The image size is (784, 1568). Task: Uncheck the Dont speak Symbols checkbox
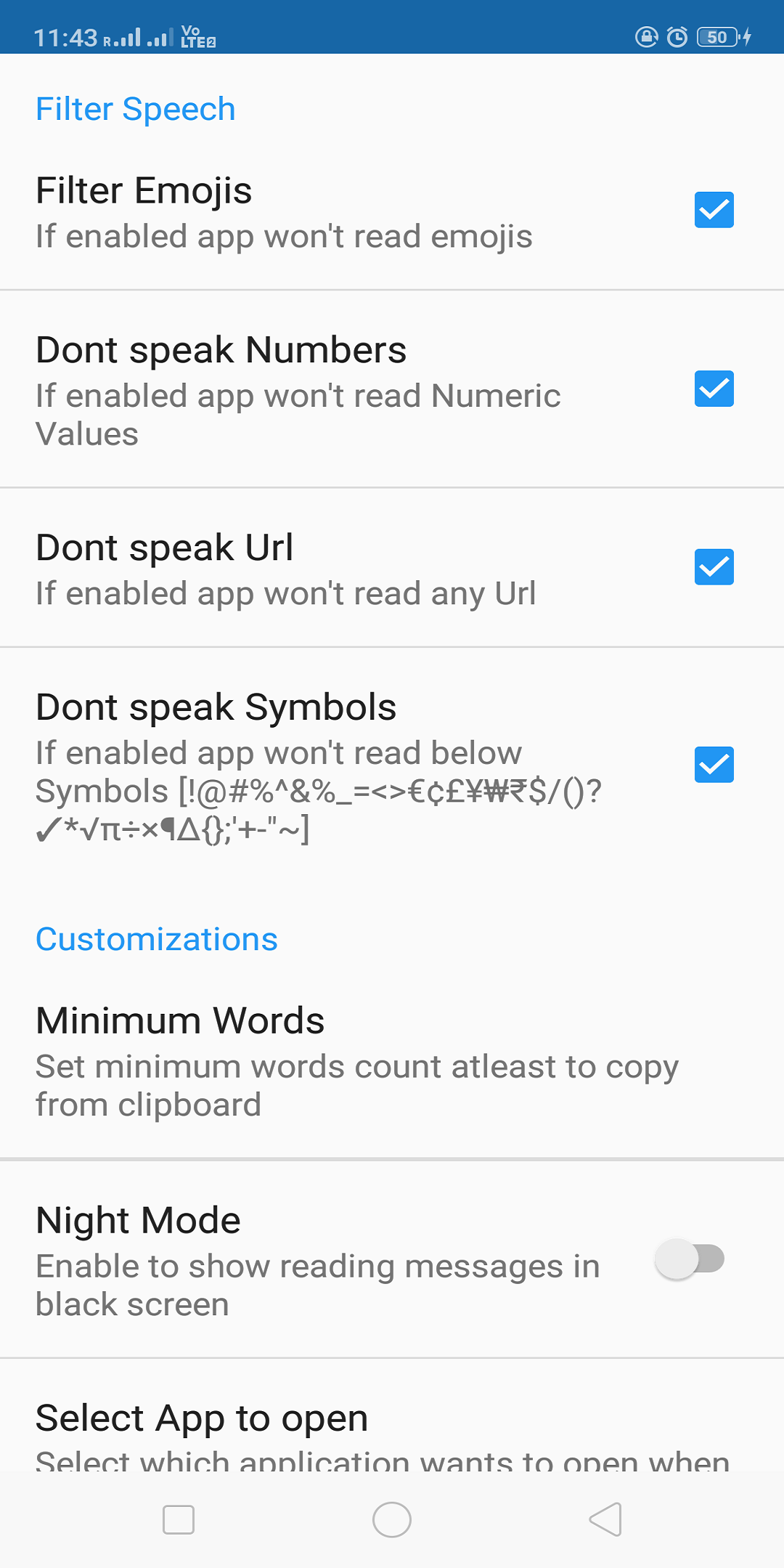(714, 764)
